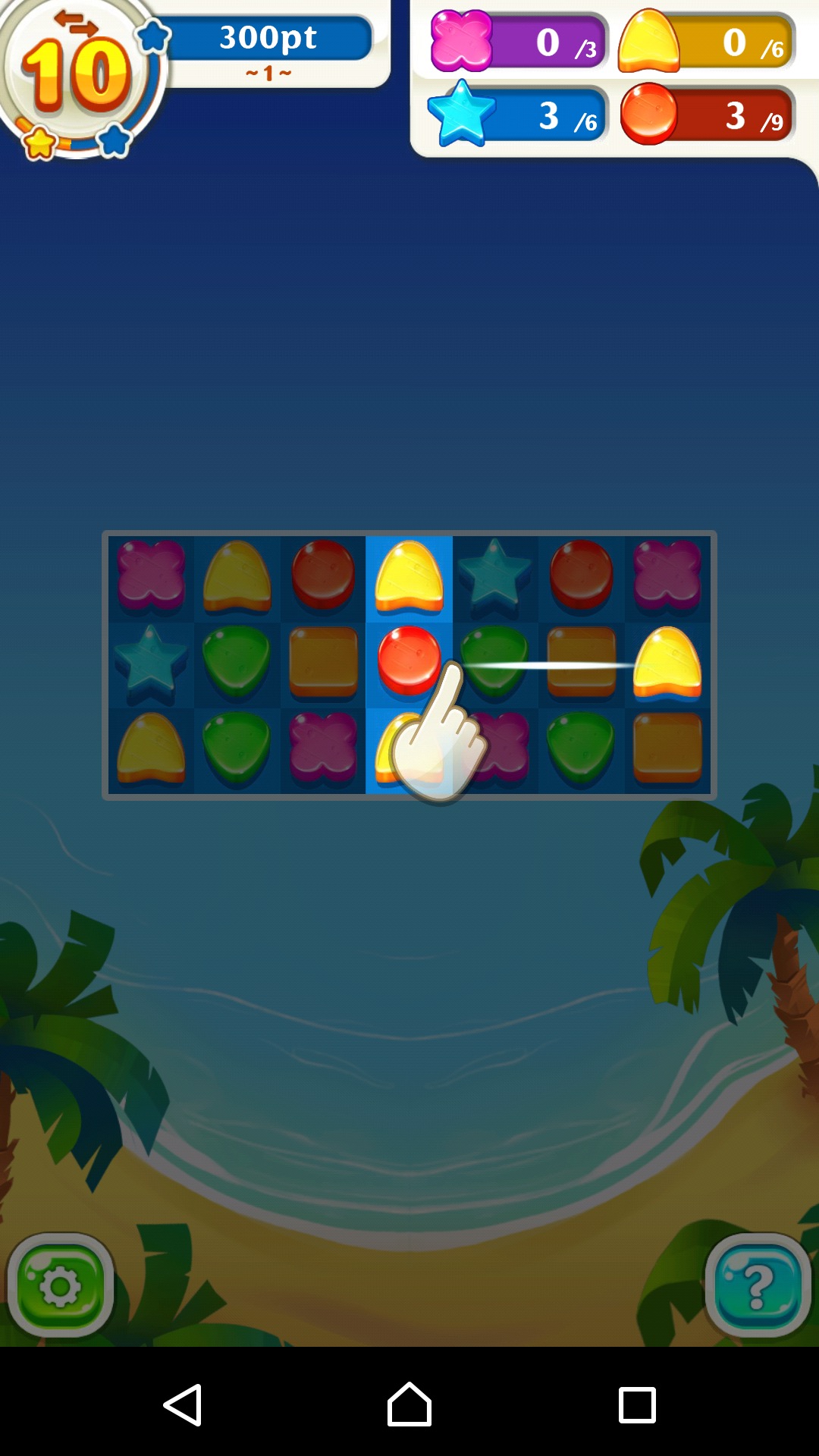This screenshot has width=819, height=1456.
Task: Open the question mark help button
Action: click(758, 1285)
